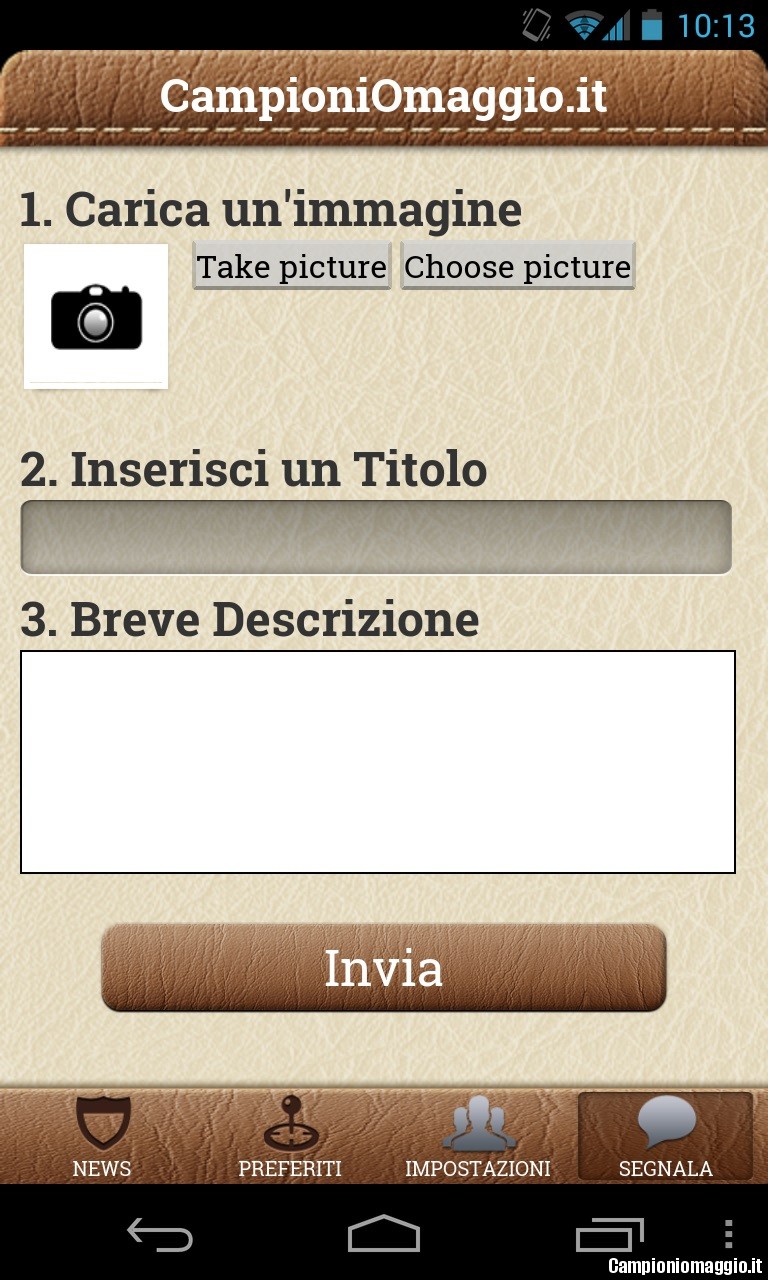Select the Segnala tab
This screenshot has height=1280, width=768.
(x=666, y=1136)
